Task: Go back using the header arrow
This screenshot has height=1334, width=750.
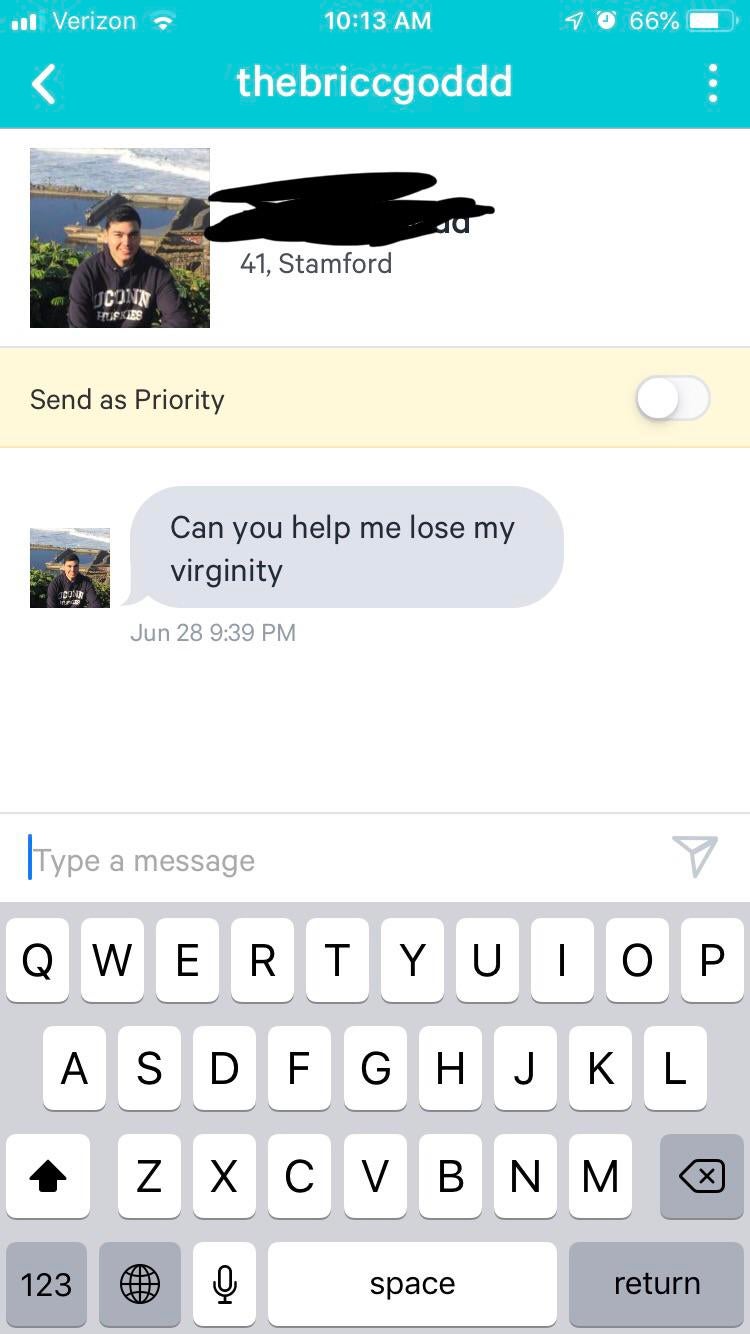Action: click(44, 84)
